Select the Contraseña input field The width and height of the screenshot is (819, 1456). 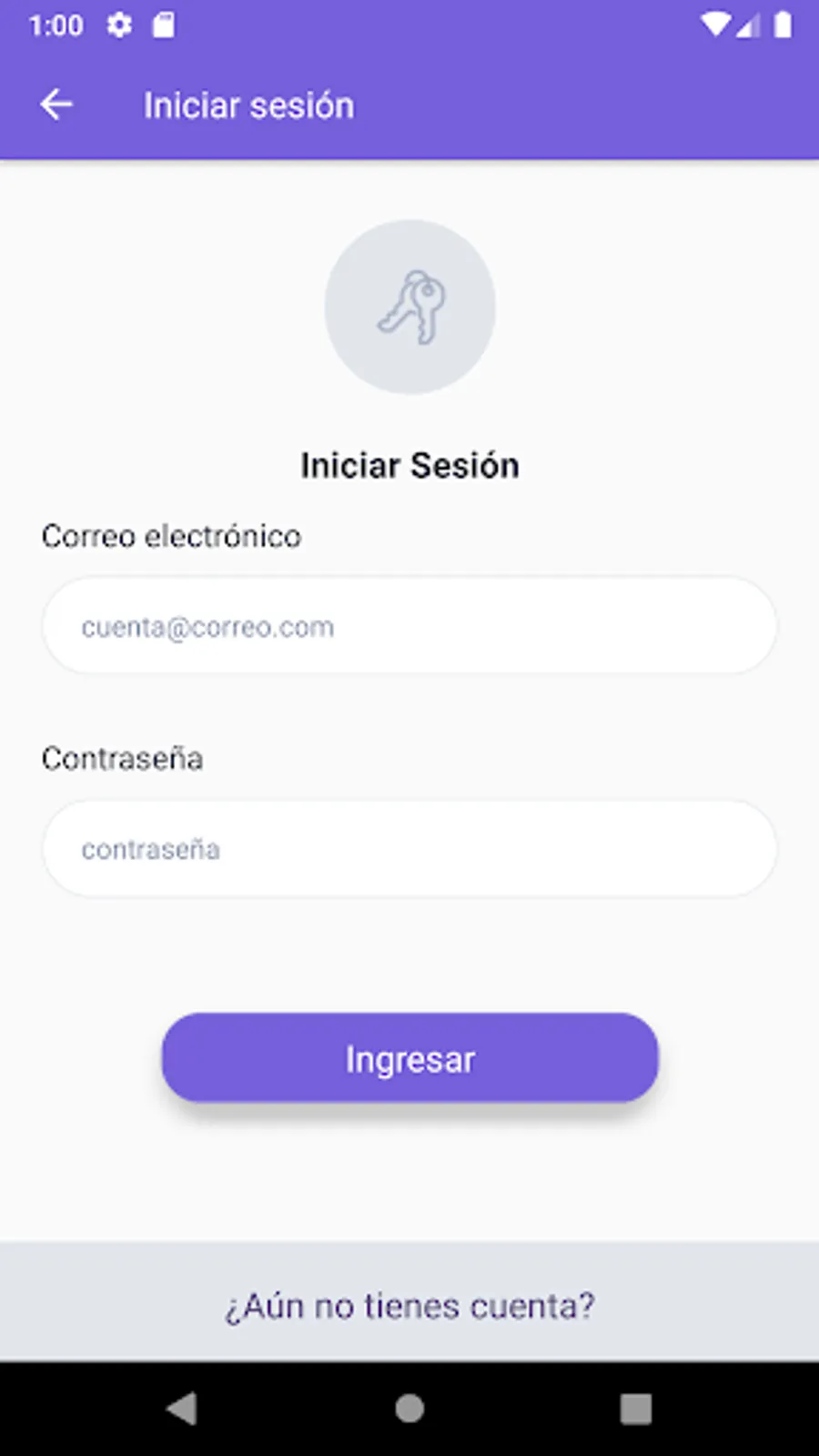coord(409,849)
